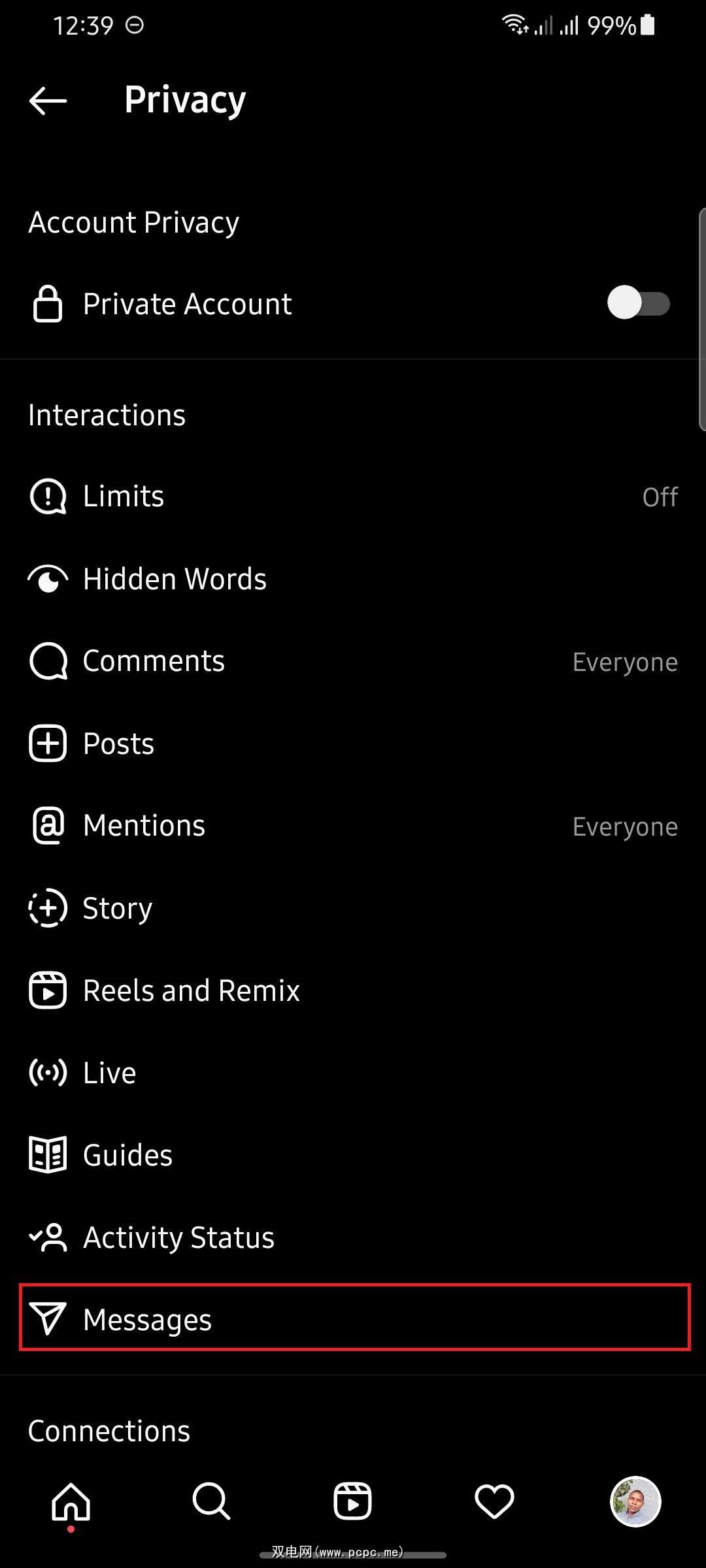Open Live settings
Viewport: 706px width, 1568px height.
353,1073
